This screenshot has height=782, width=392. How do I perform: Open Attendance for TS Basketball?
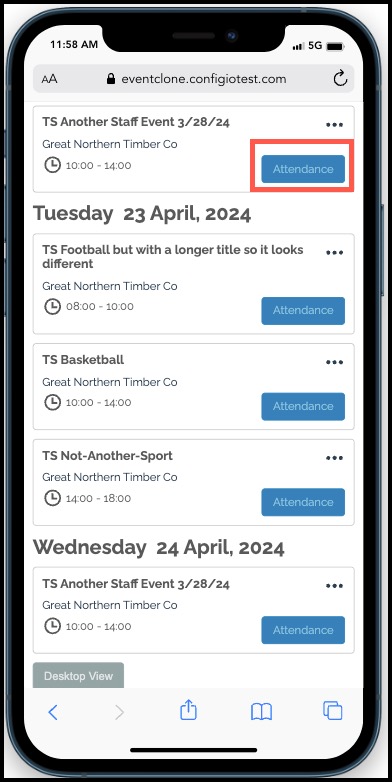(303, 406)
